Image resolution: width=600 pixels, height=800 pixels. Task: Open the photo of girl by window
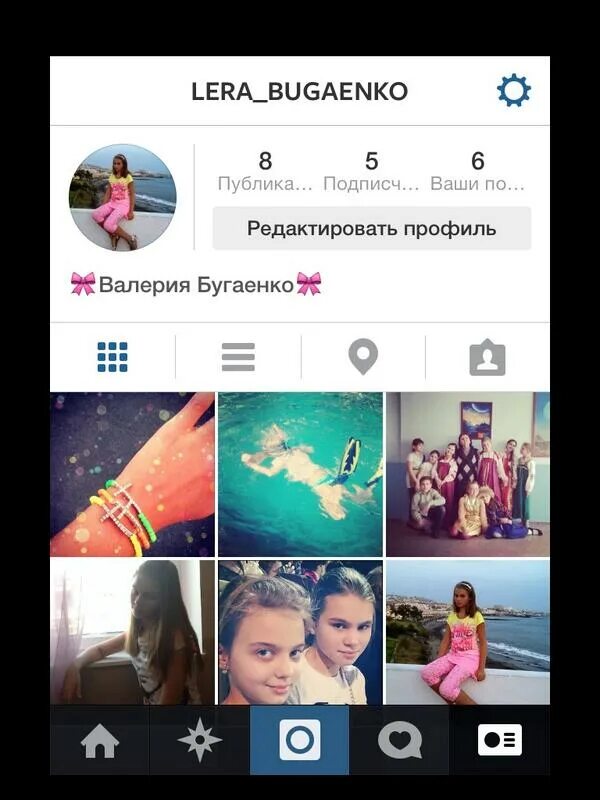[x=133, y=632]
